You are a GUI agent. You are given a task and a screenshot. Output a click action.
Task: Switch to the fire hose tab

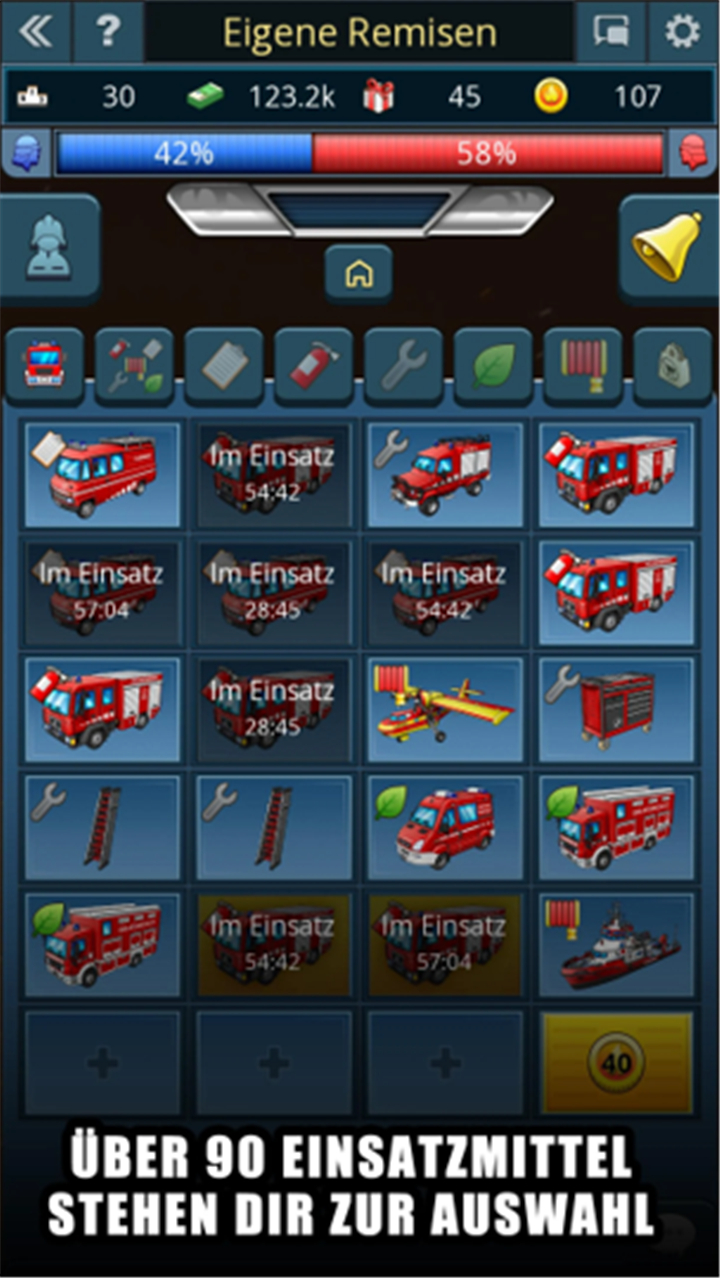[x=583, y=365]
